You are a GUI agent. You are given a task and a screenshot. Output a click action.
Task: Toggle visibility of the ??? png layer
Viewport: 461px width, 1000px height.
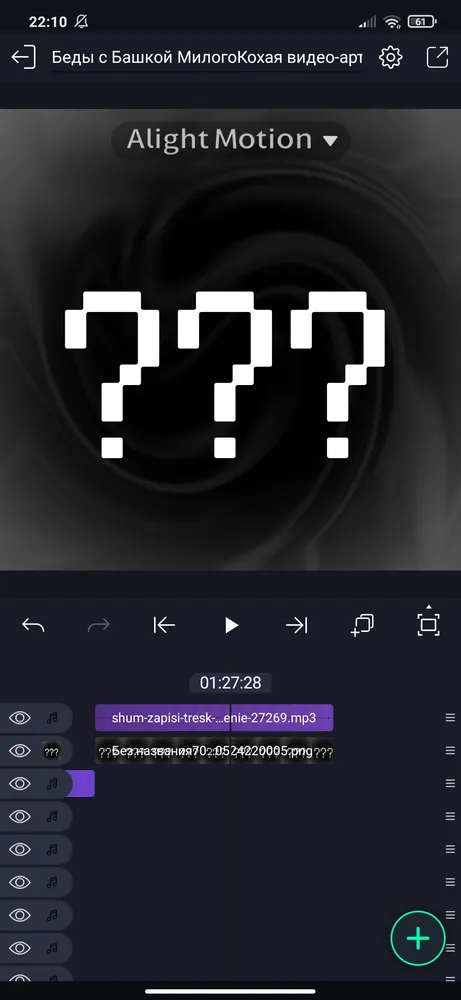(20, 751)
